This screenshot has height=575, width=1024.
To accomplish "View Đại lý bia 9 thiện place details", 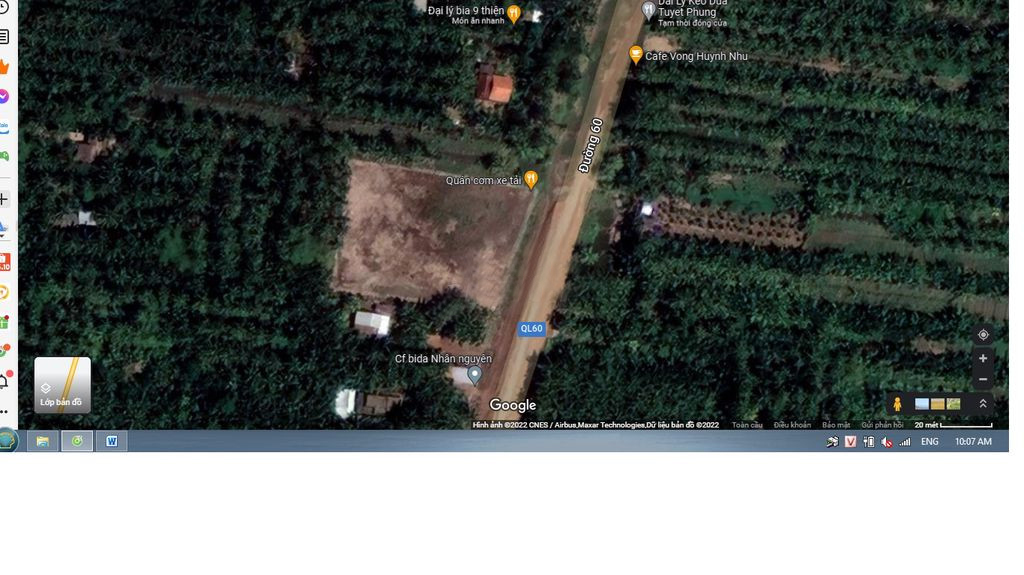I will [x=513, y=13].
